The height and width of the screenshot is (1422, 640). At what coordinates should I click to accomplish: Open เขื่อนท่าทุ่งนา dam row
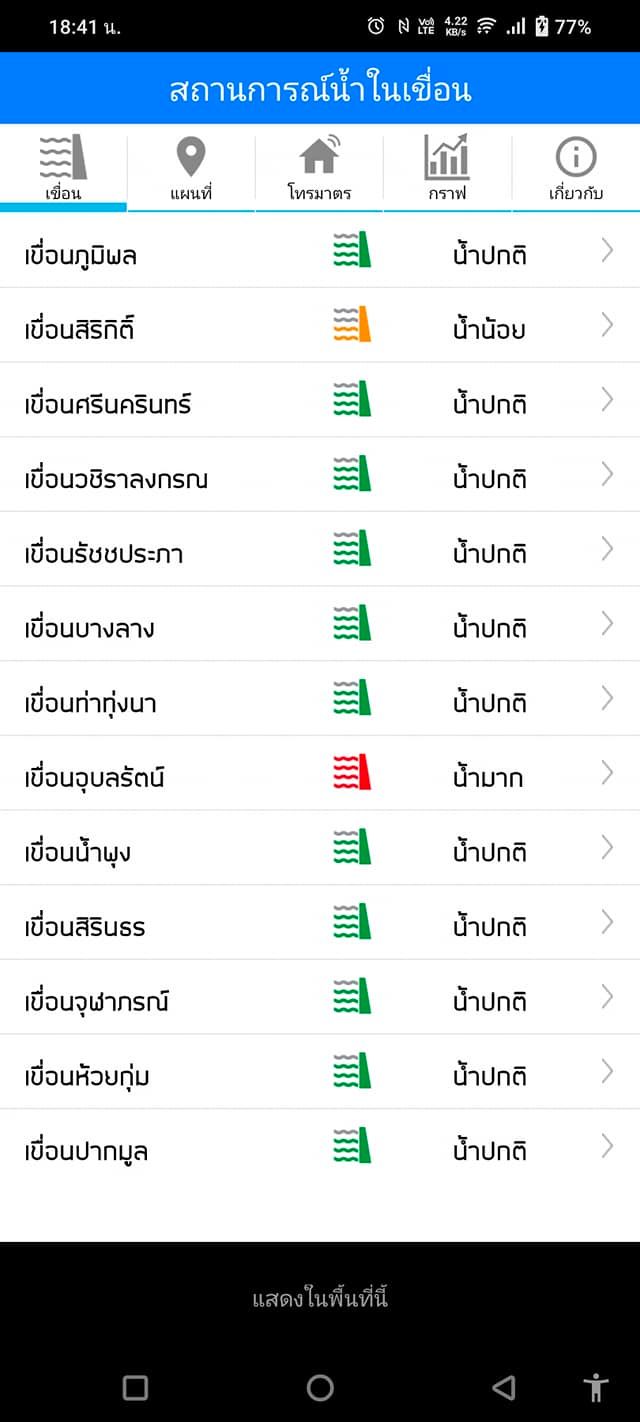320,699
